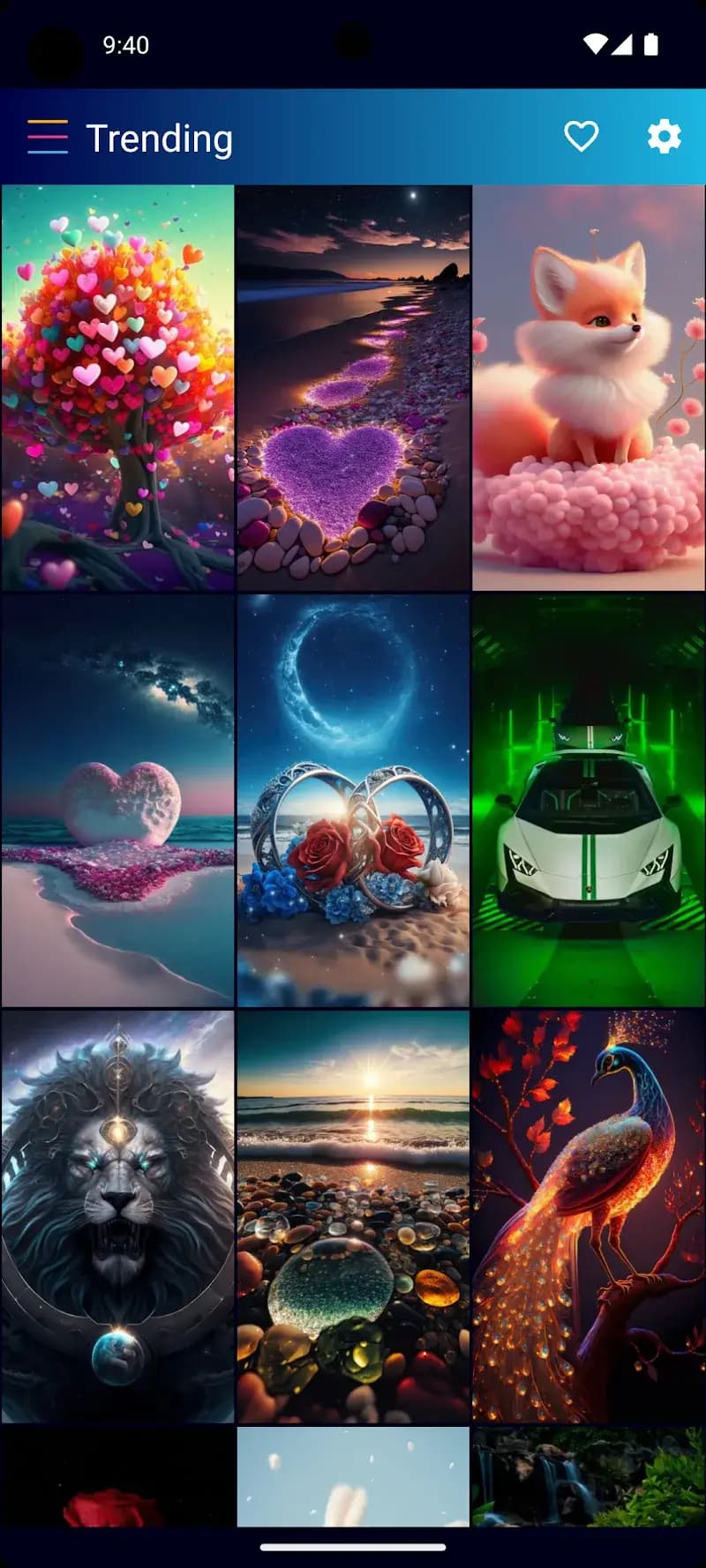The height and width of the screenshot is (1568, 706).
Task: Open favorites via the heart icon
Action: tap(581, 137)
